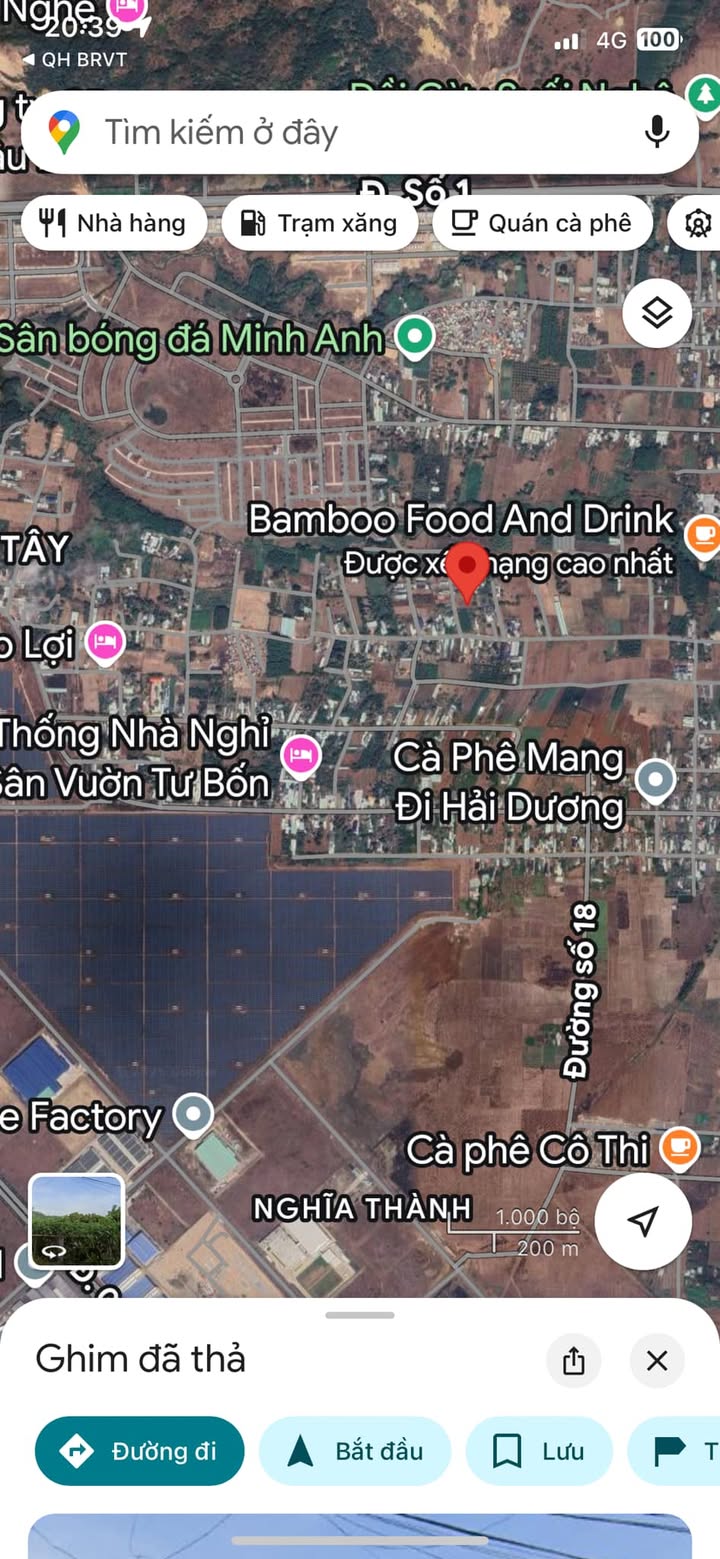This screenshot has width=720, height=1559.
Task: Select the Trạm xăng chip
Action: 320,223
